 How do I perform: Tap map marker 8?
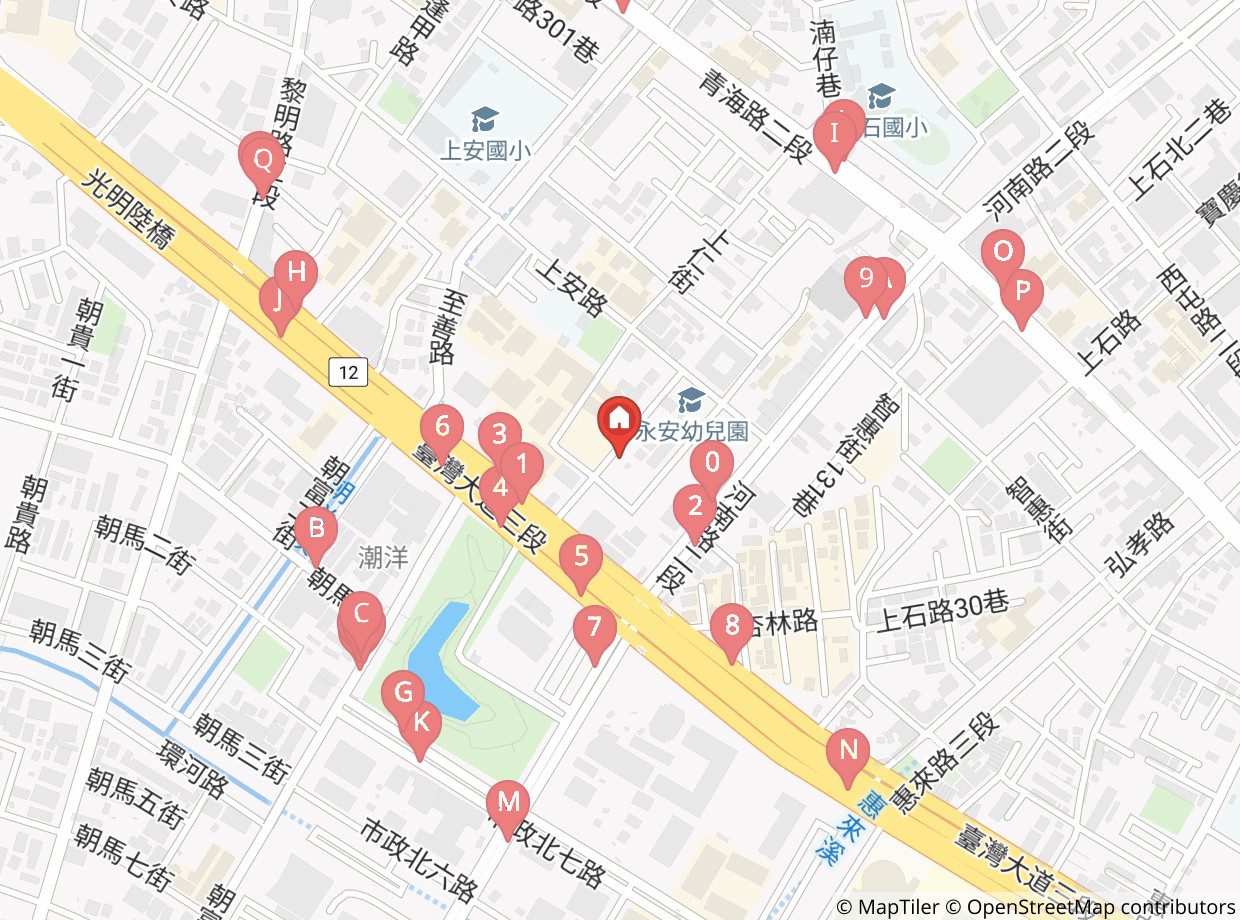point(732,626)
